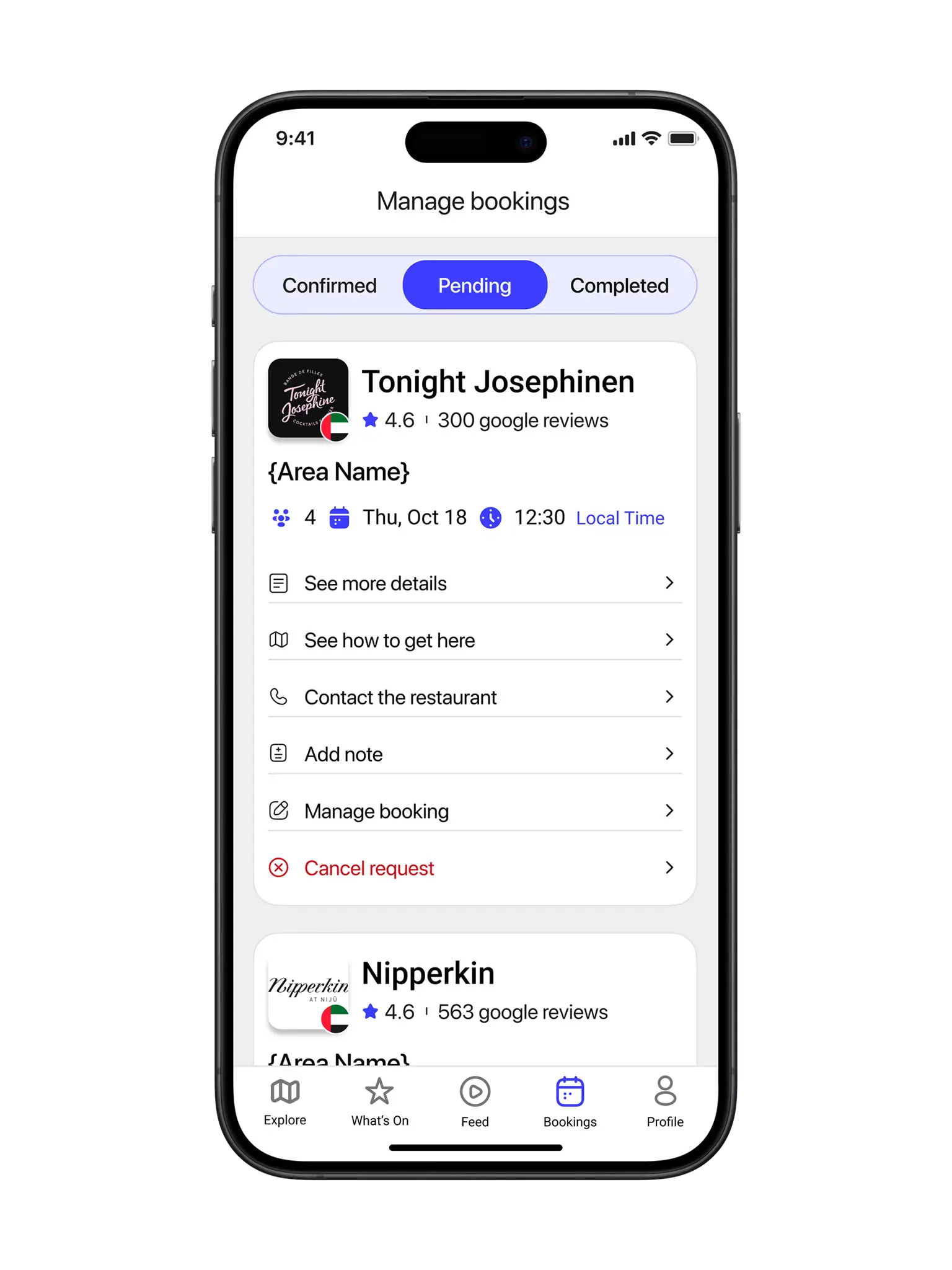The width and height of the screenshot is (952, 1270).
Task: Add note to Tonight Josephinen booking
Action: [x=475, y=754]
